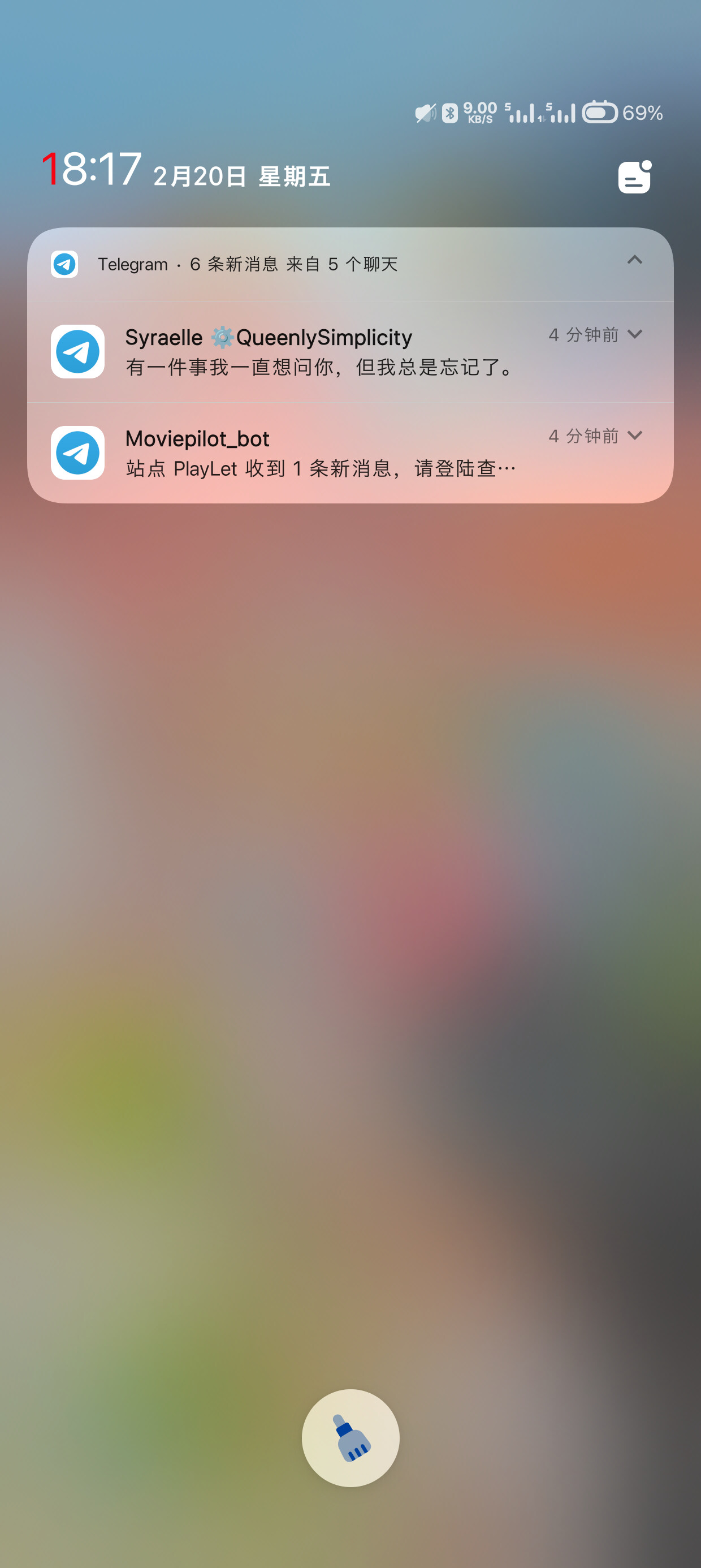Expand the Moviepilot_bot notification chevron
The height and width of the screenshot is (1568, 701).
(635, 435)
